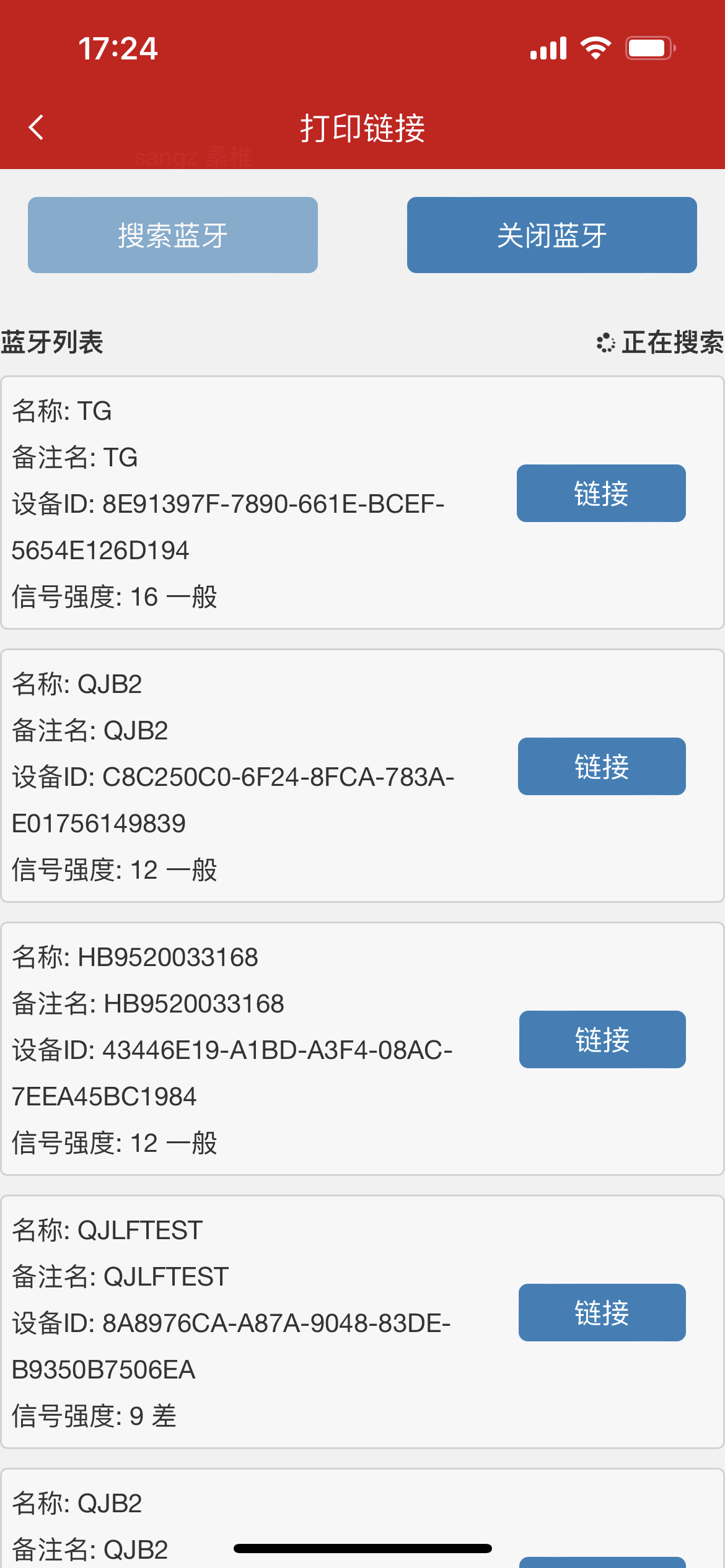
Task: Connect to the QJLFTEST device
Action: point(601,1313)
